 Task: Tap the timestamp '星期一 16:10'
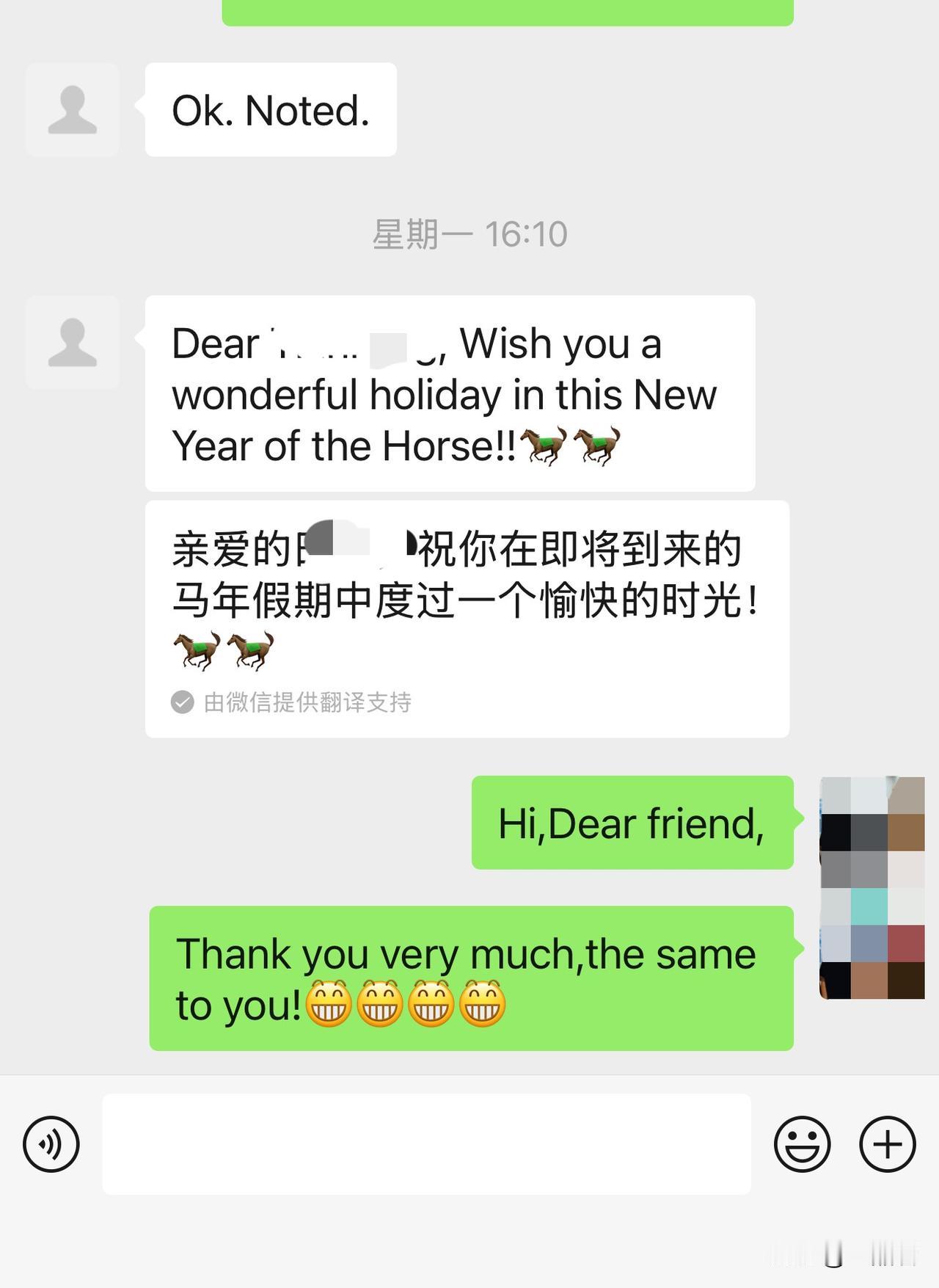pyautogui.click(x=469, y=233)
